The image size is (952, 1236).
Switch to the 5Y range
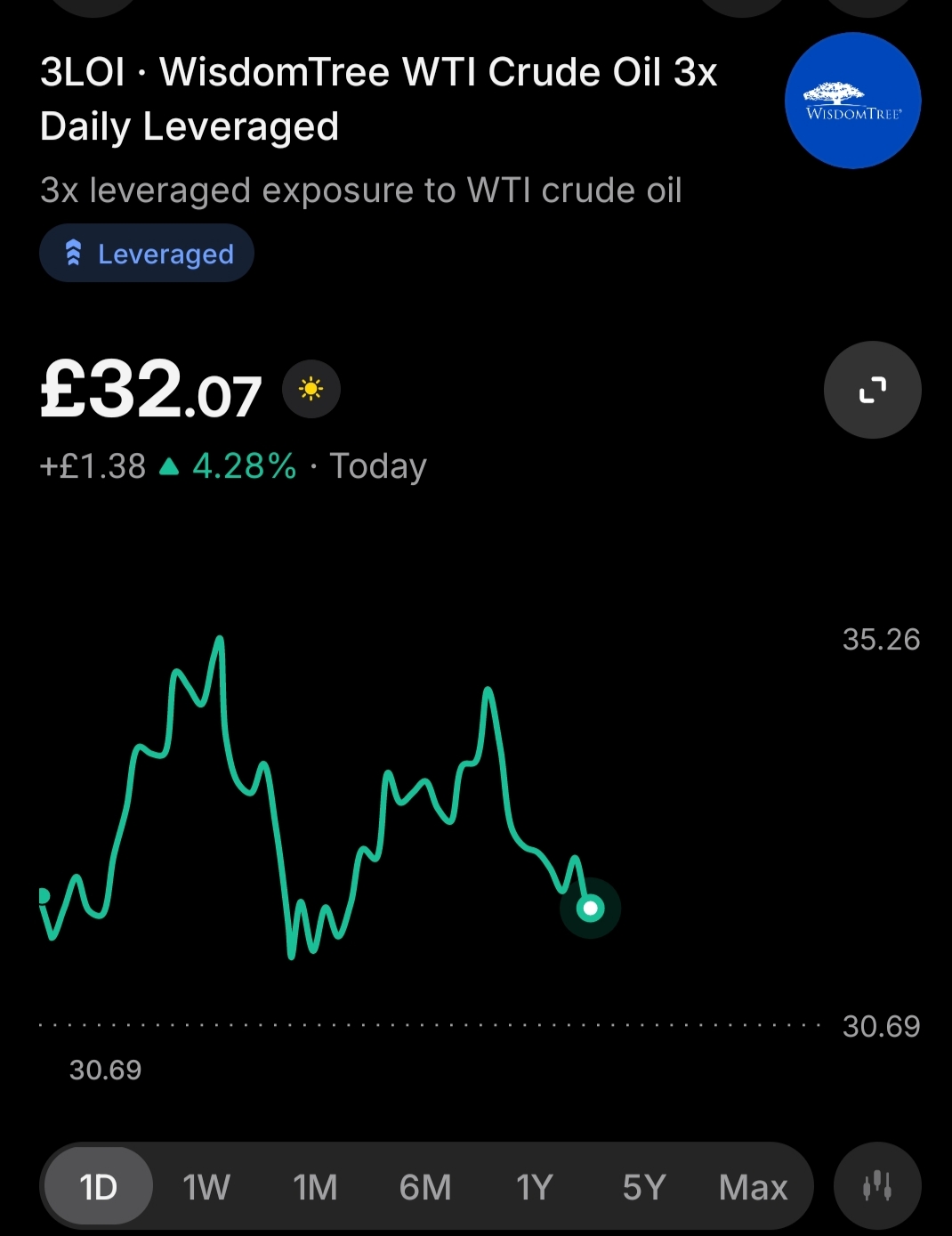(x=643, y=1187)
